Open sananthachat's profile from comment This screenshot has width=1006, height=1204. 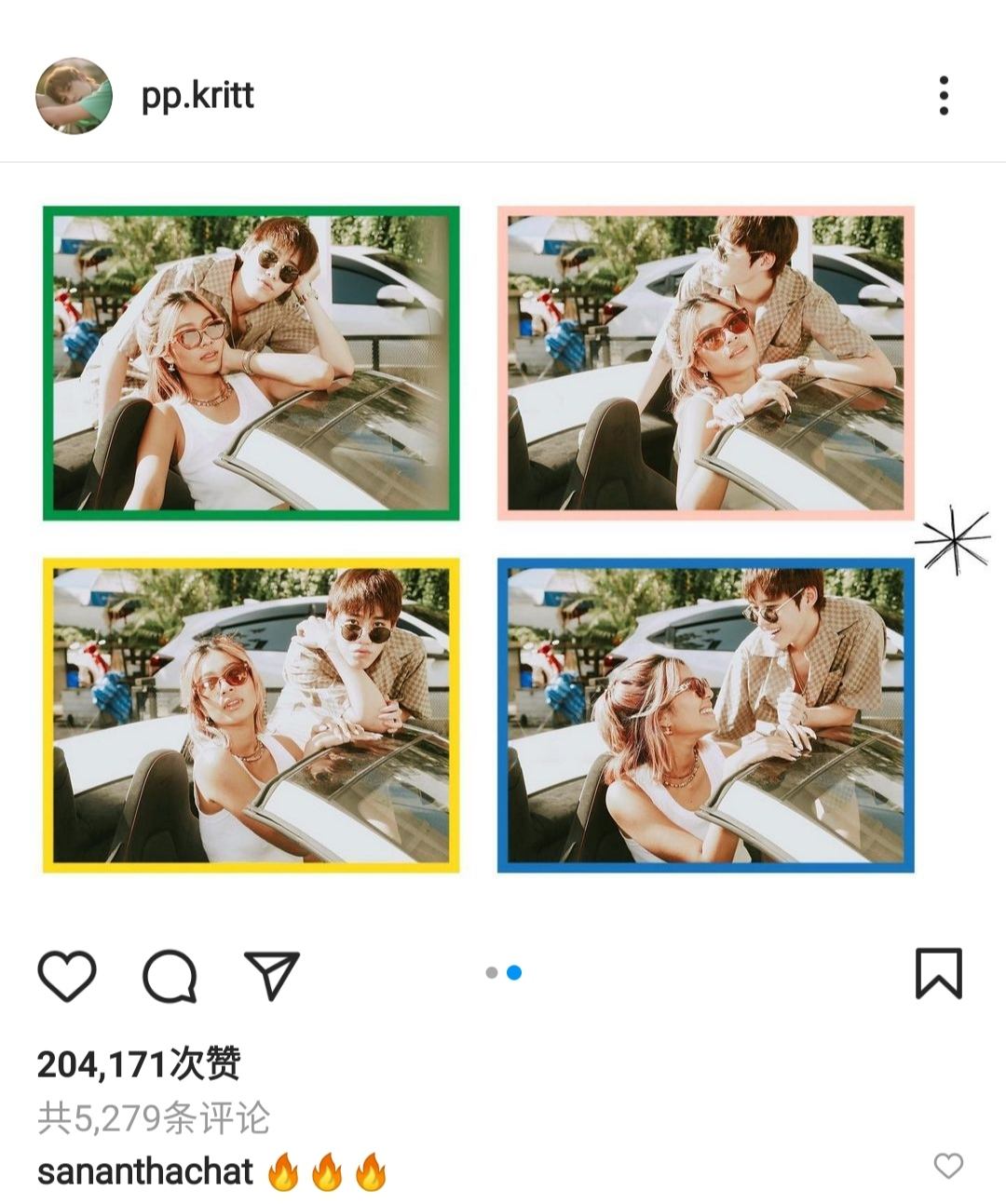tap(145, 1171)
